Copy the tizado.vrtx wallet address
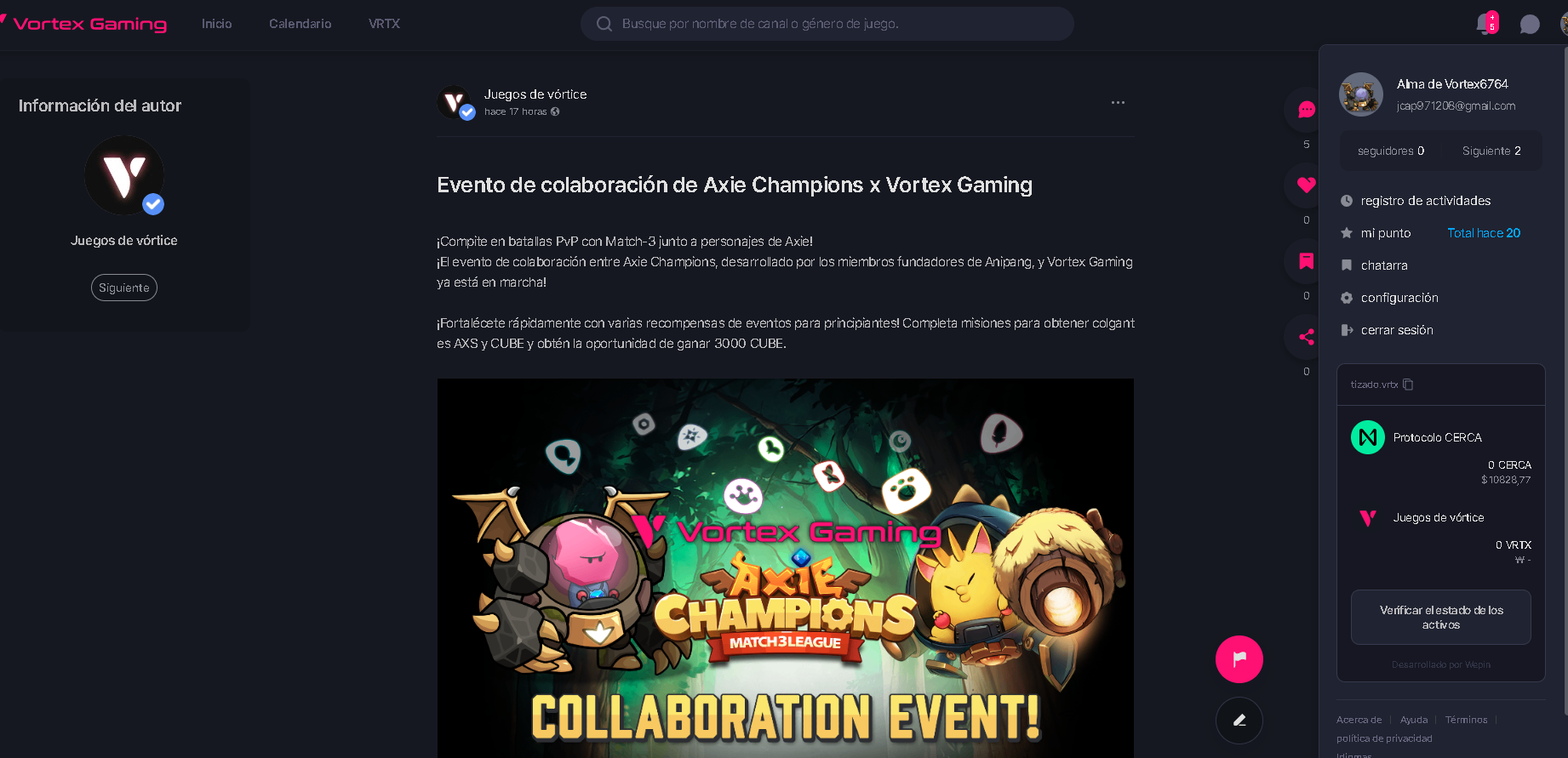Image resolution: width=1568 pixels, height=758 pixels. 1408,385
